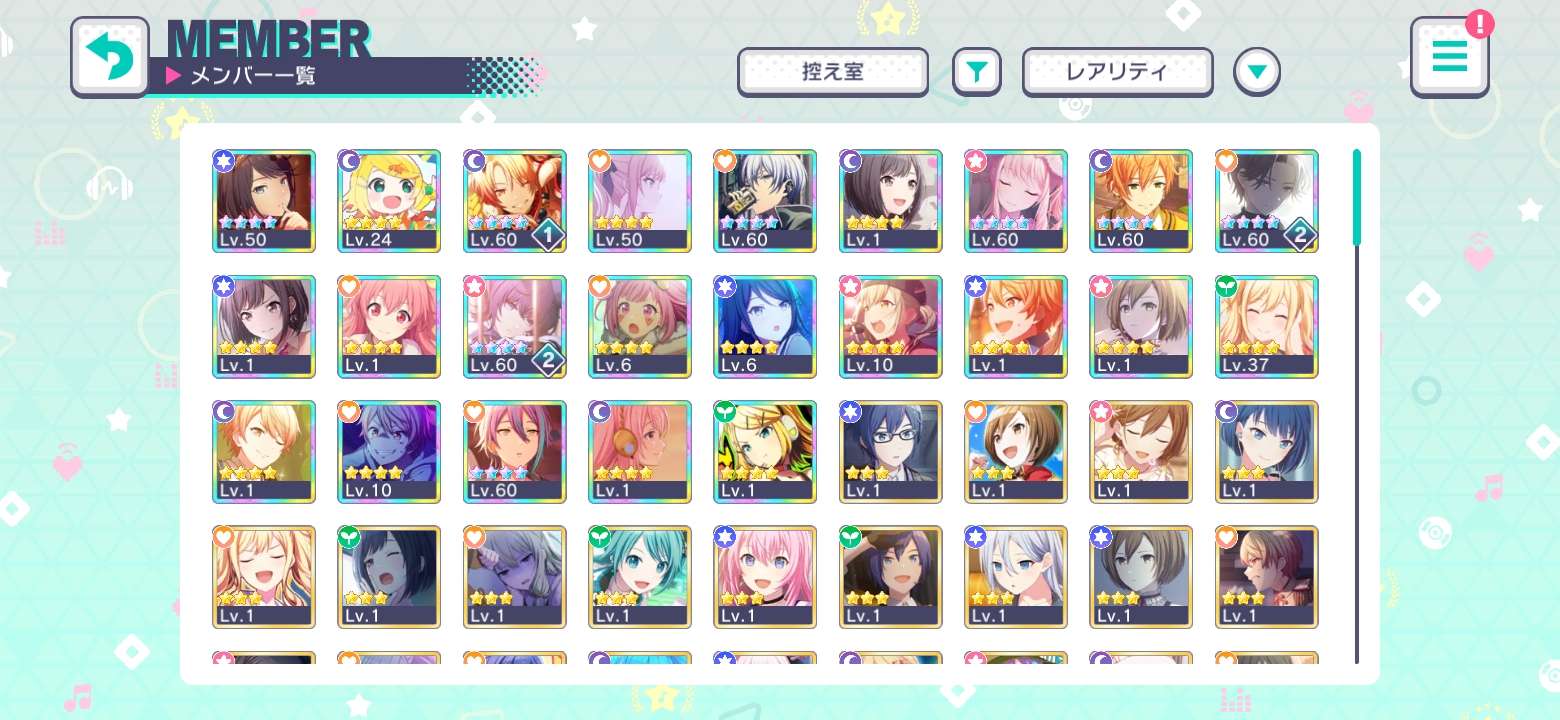This screenshot has height=720, width=1560.
Task: Open the teal twin-tail Lv.1 card
Action: pos(640,577)
